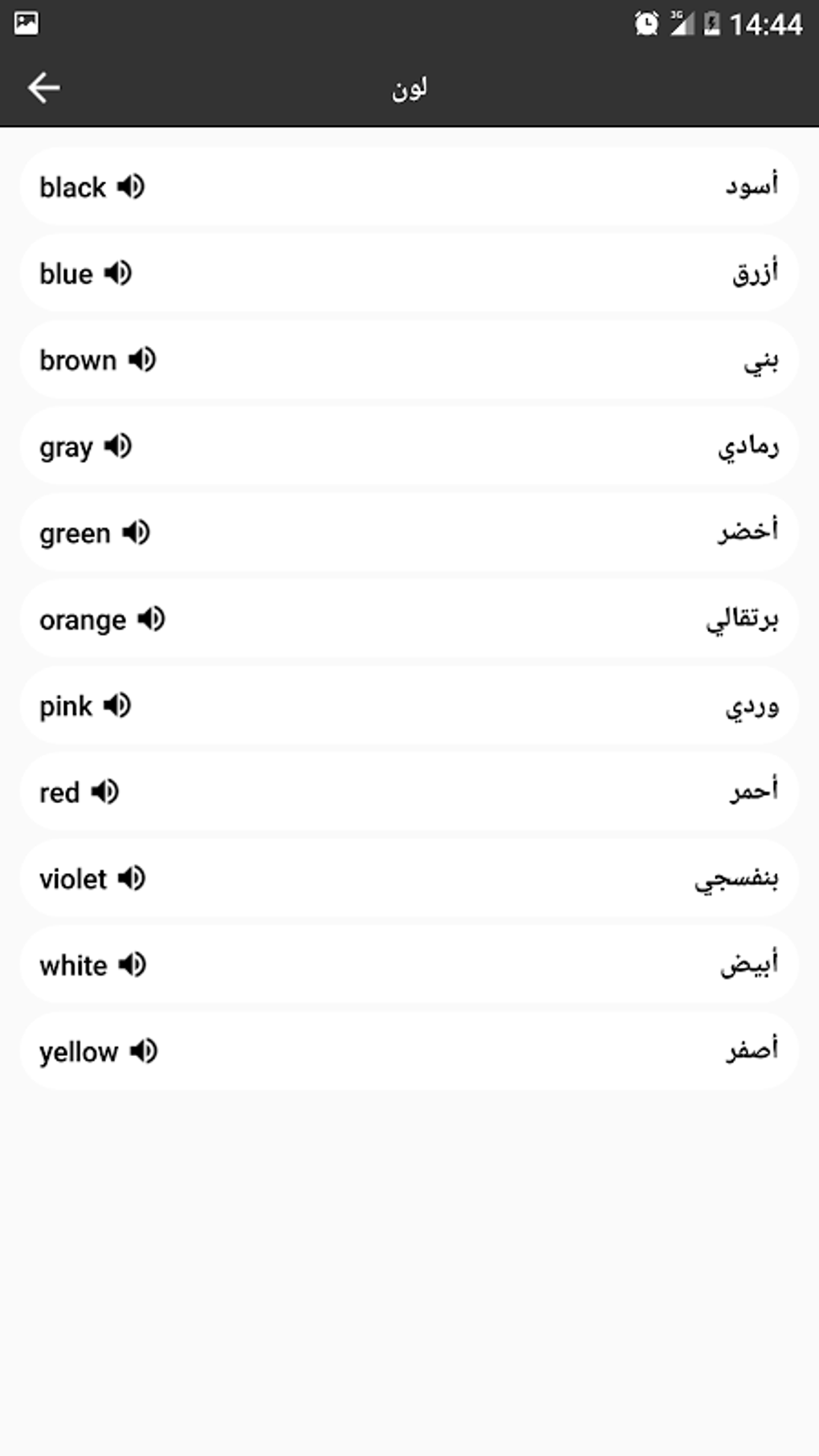
Task: Play pronunciation of black
Action: tap(131, 186)
